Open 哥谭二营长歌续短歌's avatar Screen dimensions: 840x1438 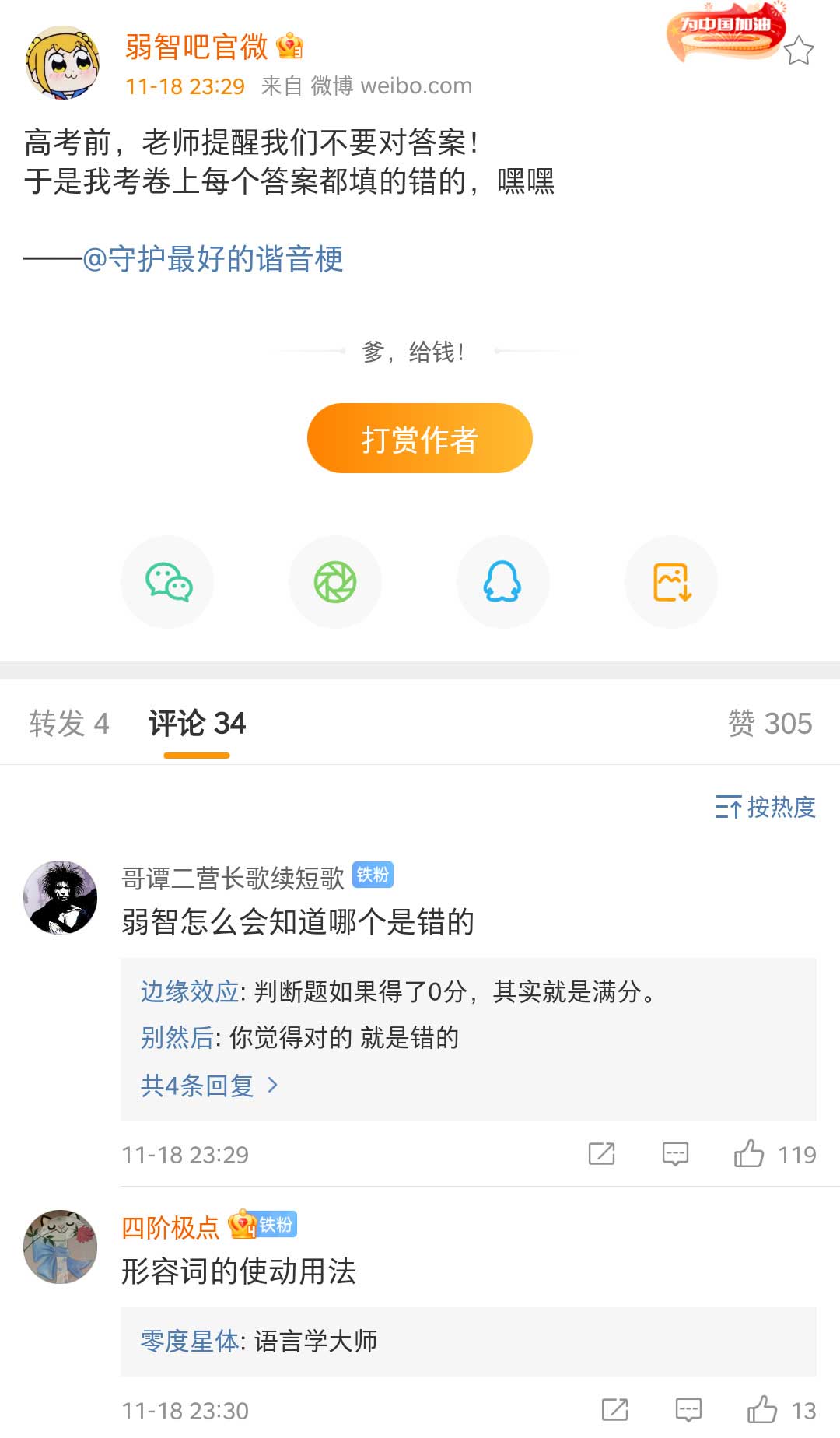[61, 897]
